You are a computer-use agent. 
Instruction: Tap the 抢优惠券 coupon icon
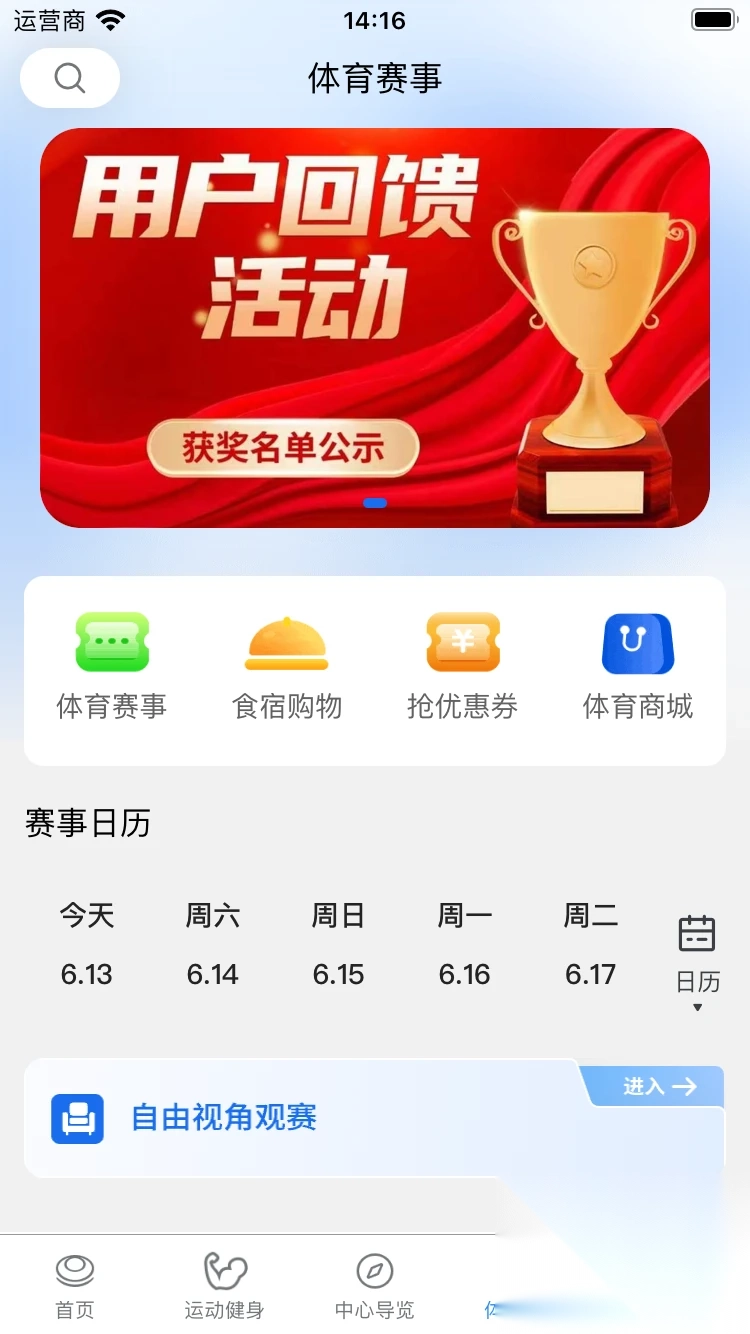(462, 643)
